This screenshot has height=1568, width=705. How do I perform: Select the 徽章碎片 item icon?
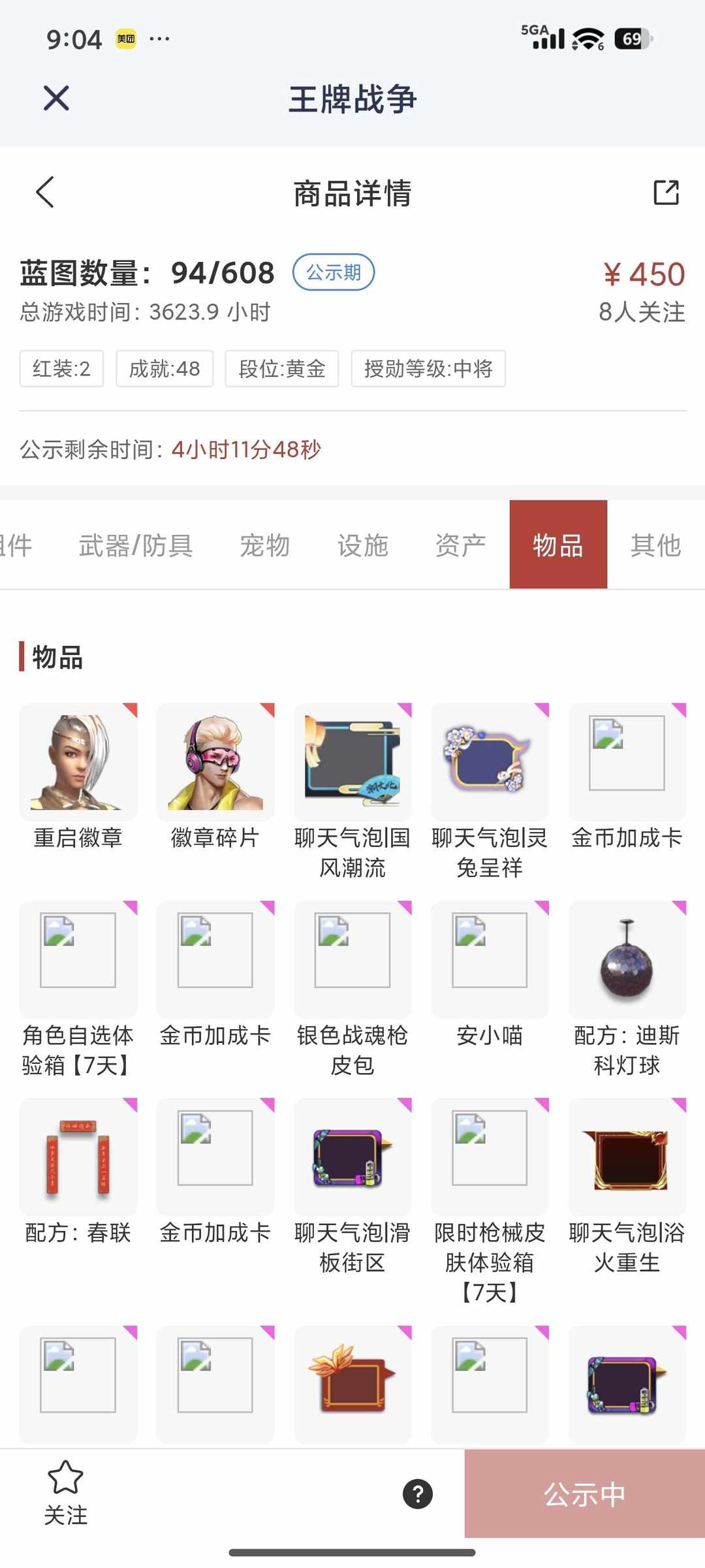(215, 761)
